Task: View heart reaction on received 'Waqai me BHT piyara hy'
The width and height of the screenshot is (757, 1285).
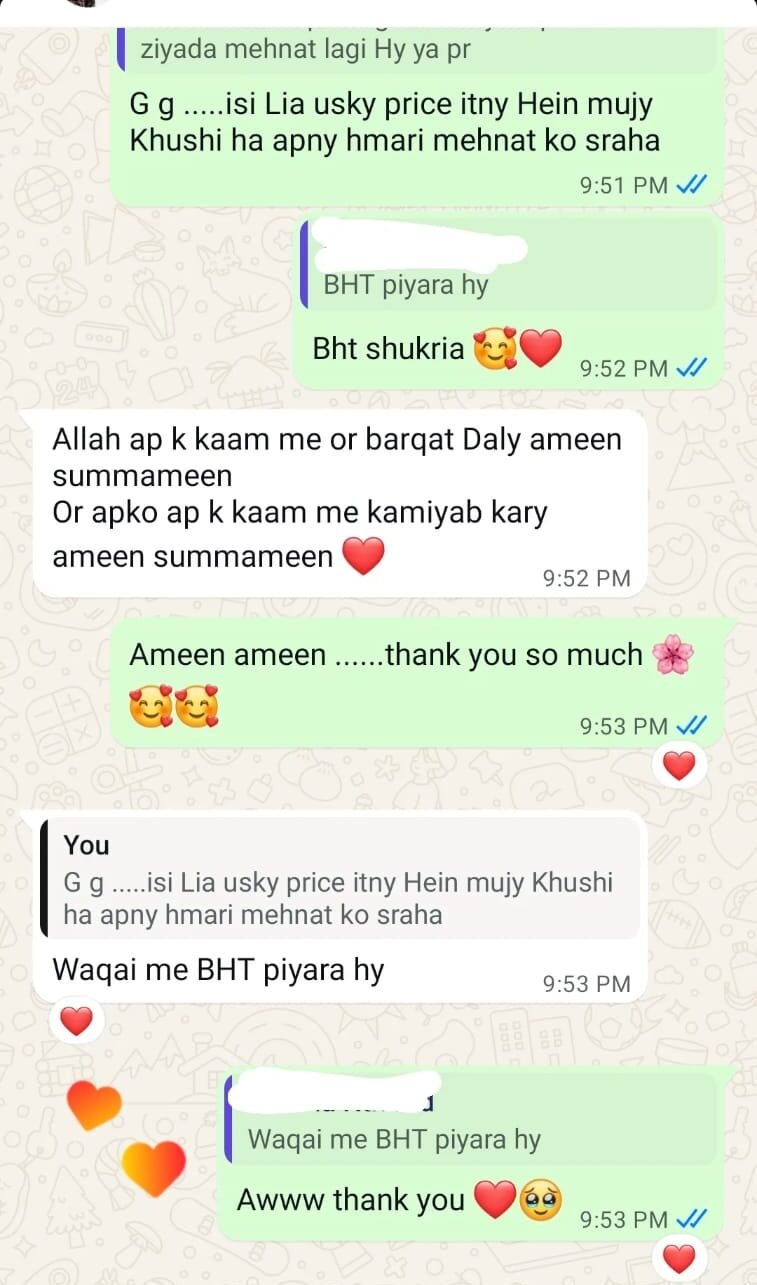Action: tap(76, 1021)
